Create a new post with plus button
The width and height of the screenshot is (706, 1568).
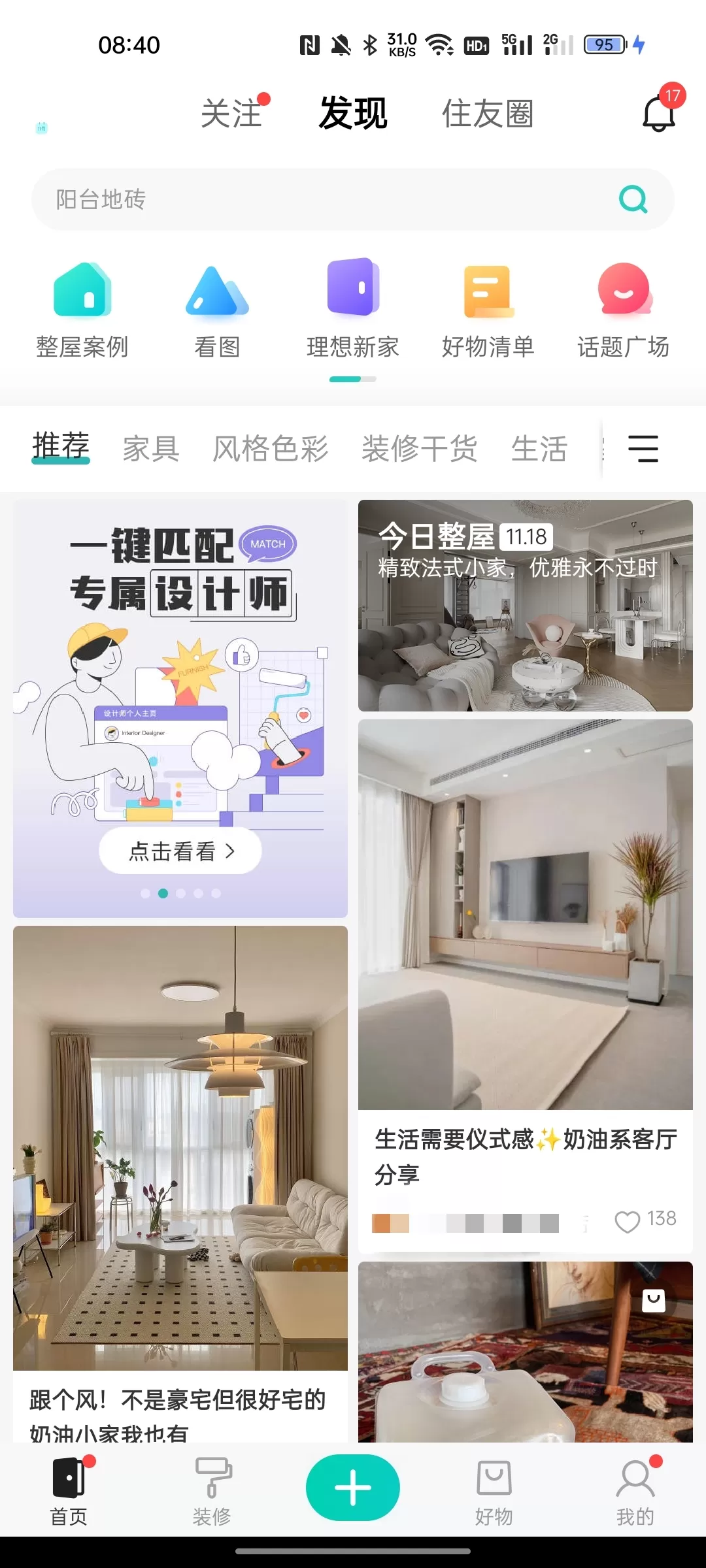[x=353, y=1488]
